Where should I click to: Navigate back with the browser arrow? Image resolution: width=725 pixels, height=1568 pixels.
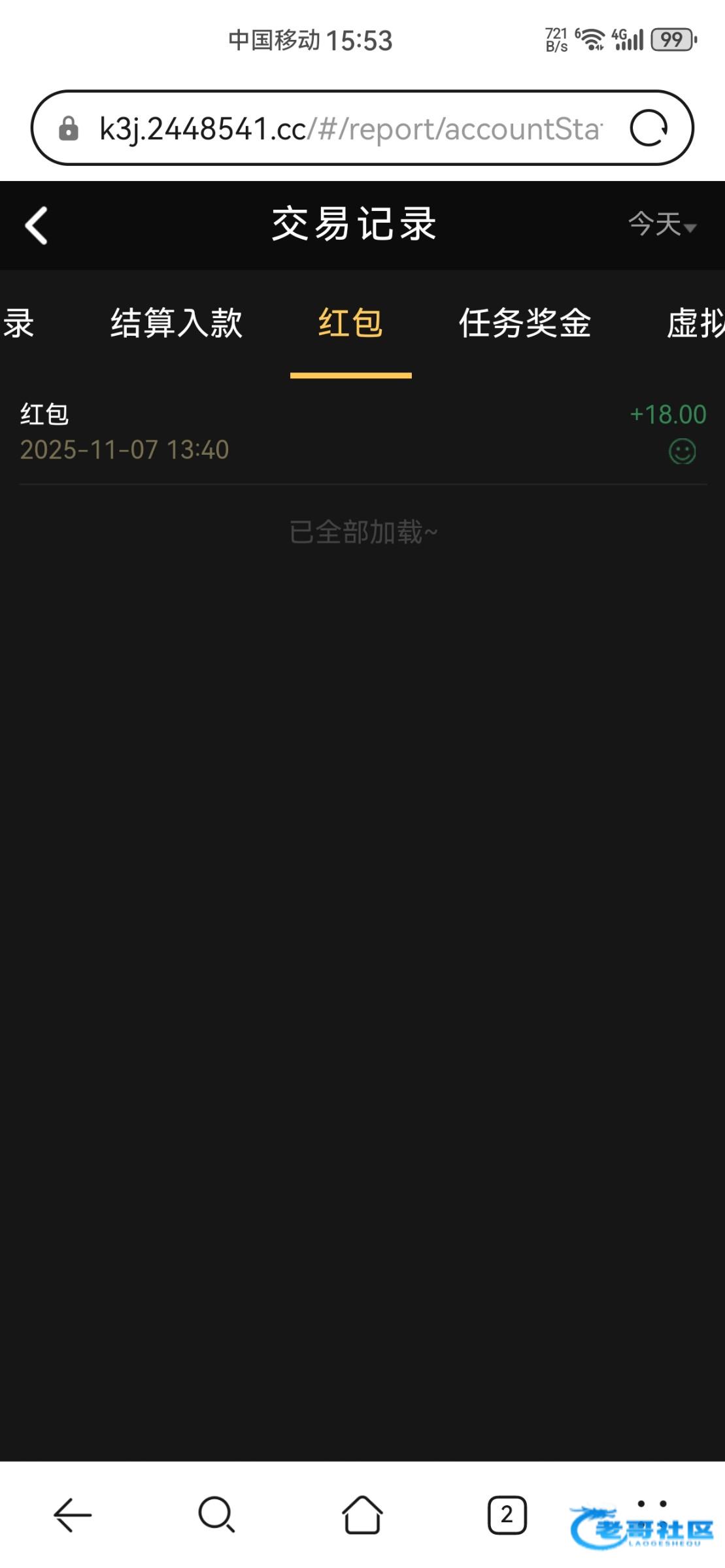[72, 1514]
